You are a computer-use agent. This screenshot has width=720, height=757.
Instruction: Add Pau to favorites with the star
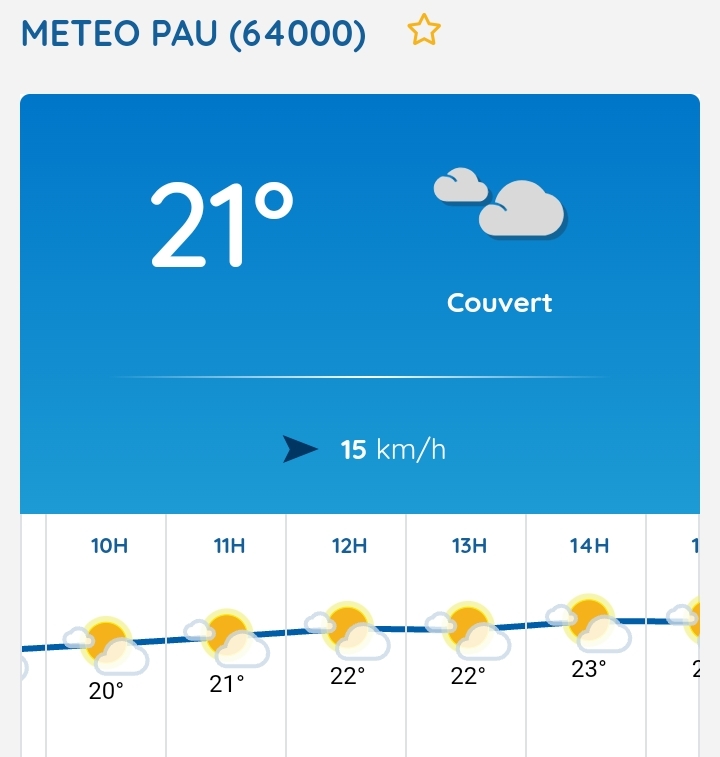pos(424,32)
